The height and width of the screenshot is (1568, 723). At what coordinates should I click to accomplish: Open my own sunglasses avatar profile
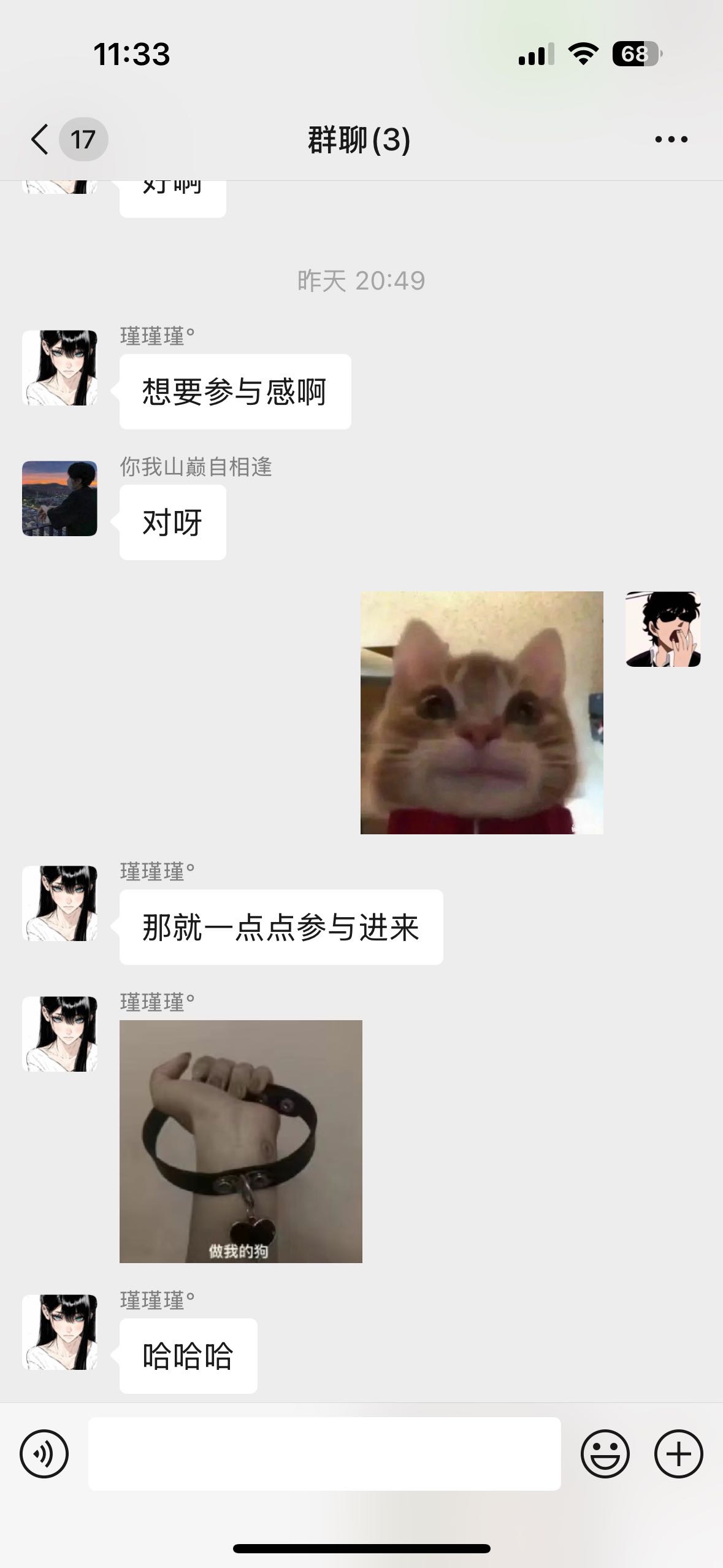(663, 629)
